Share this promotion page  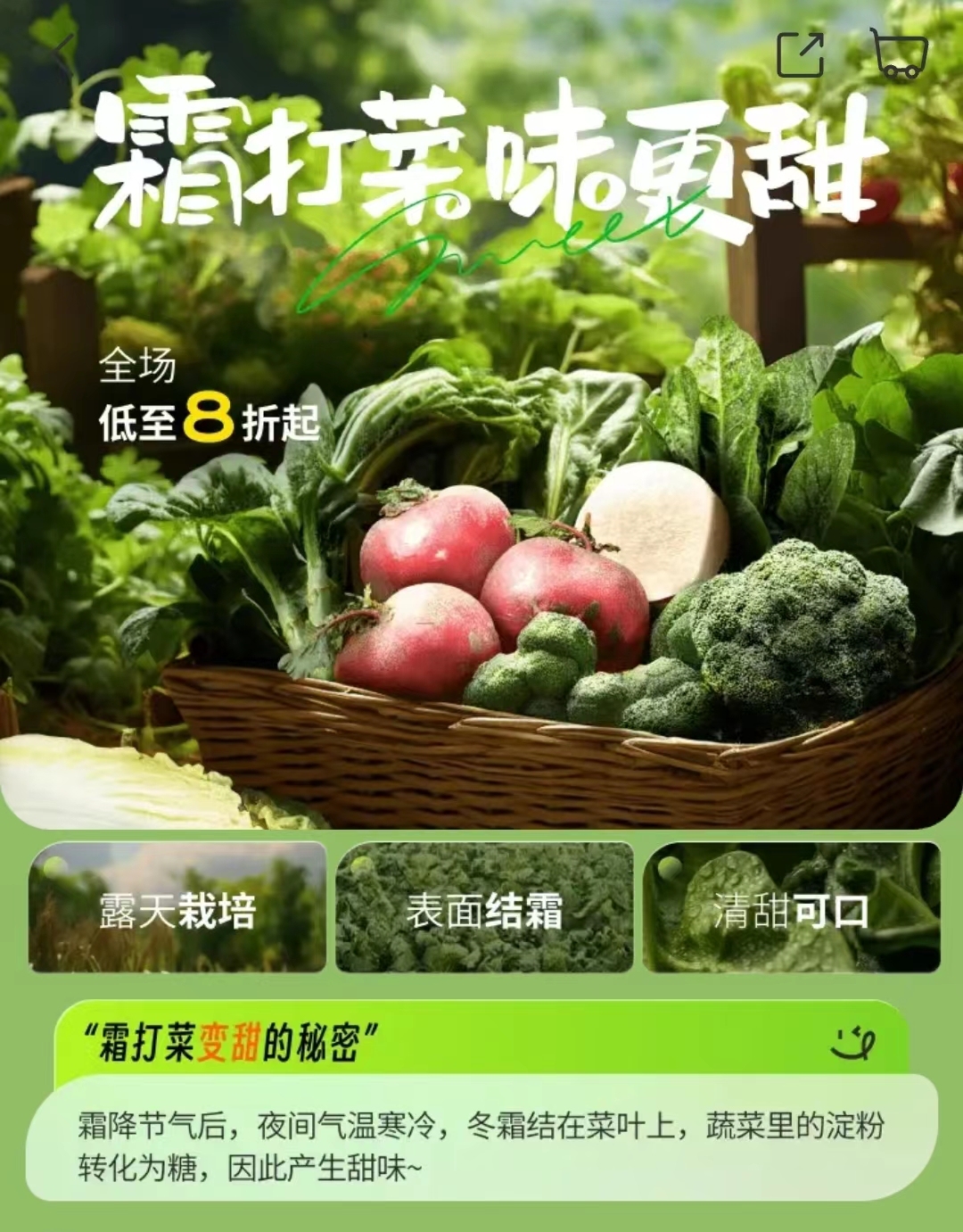coord(800,54)
